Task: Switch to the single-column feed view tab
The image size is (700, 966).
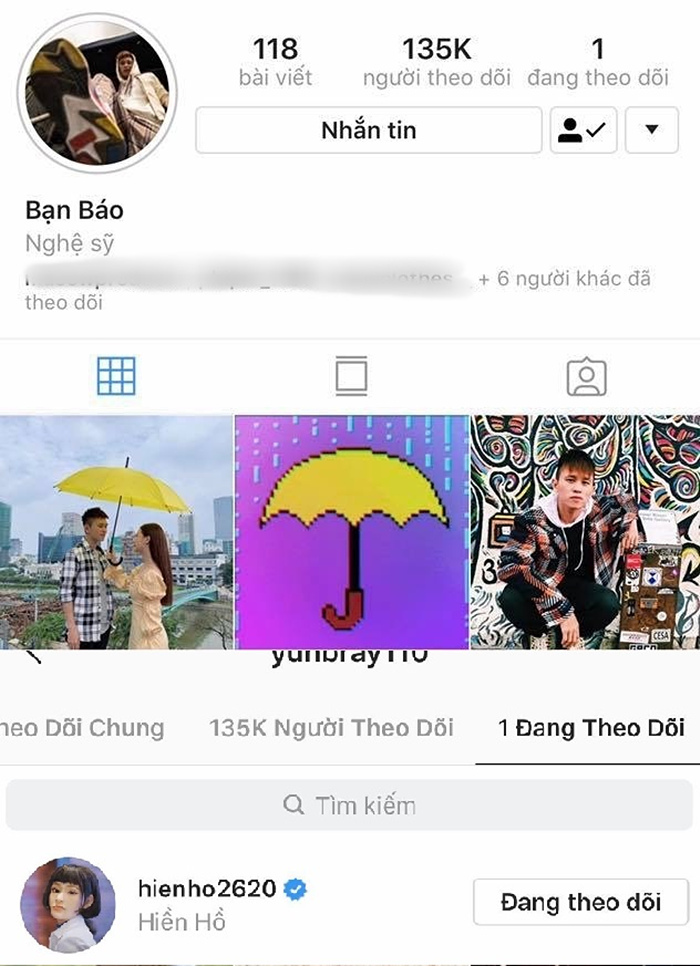Action: pyautogui.click(x=351, y=377)
